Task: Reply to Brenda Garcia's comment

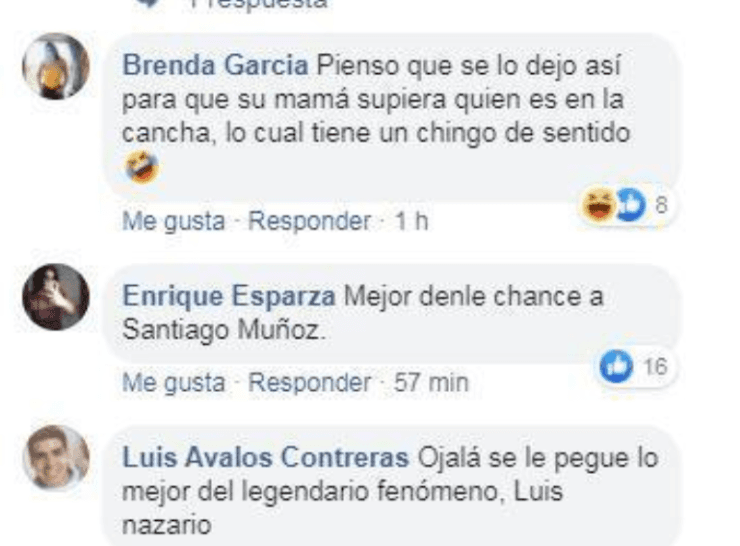Action: pyautogui.click(x=309, y=221)
